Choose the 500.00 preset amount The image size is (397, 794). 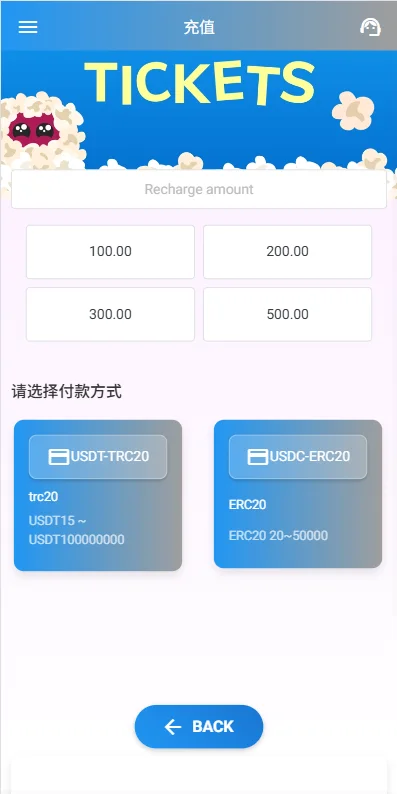click(288, 314)
